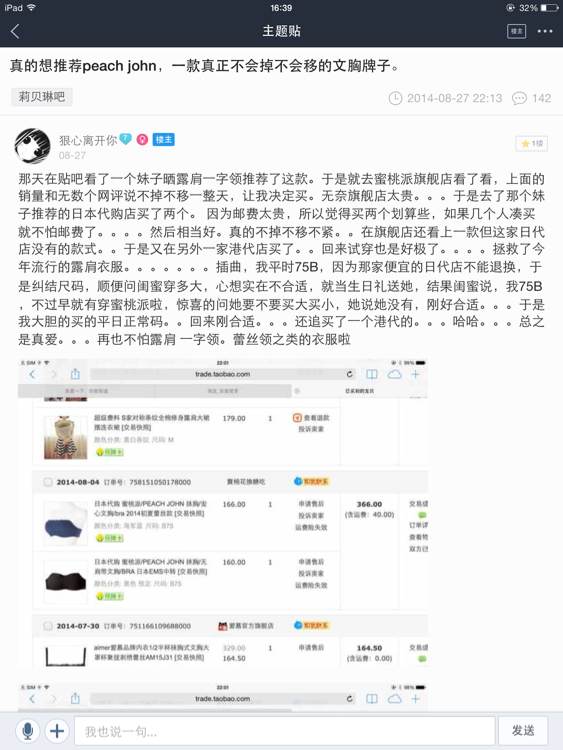This screenshot has height=750, width=563.
Task: Start voice input with microphone icon
Action: click(x=28, y=730)
